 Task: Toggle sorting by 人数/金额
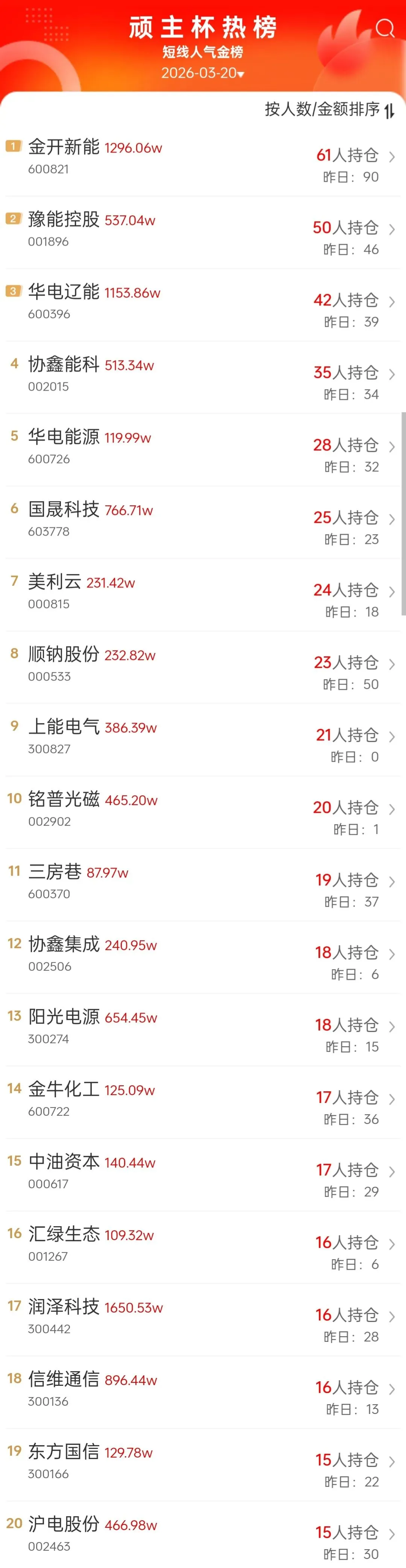[x=329, y=110]
